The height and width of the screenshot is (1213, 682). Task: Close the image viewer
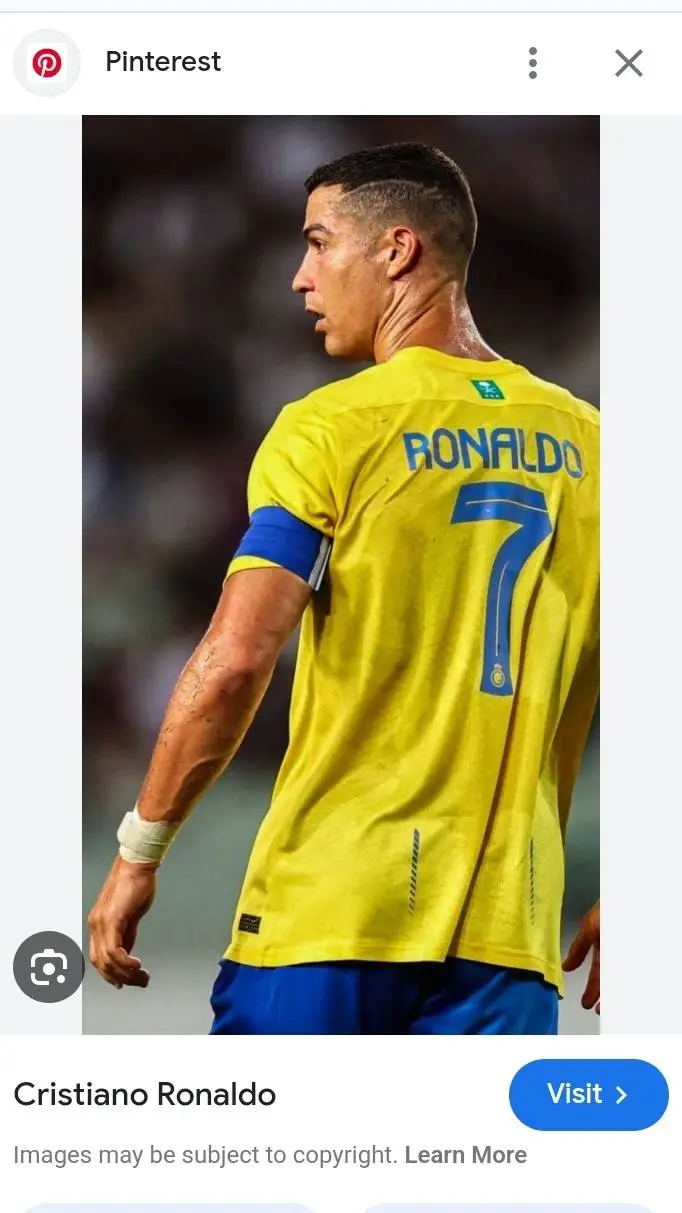(628, 63)
